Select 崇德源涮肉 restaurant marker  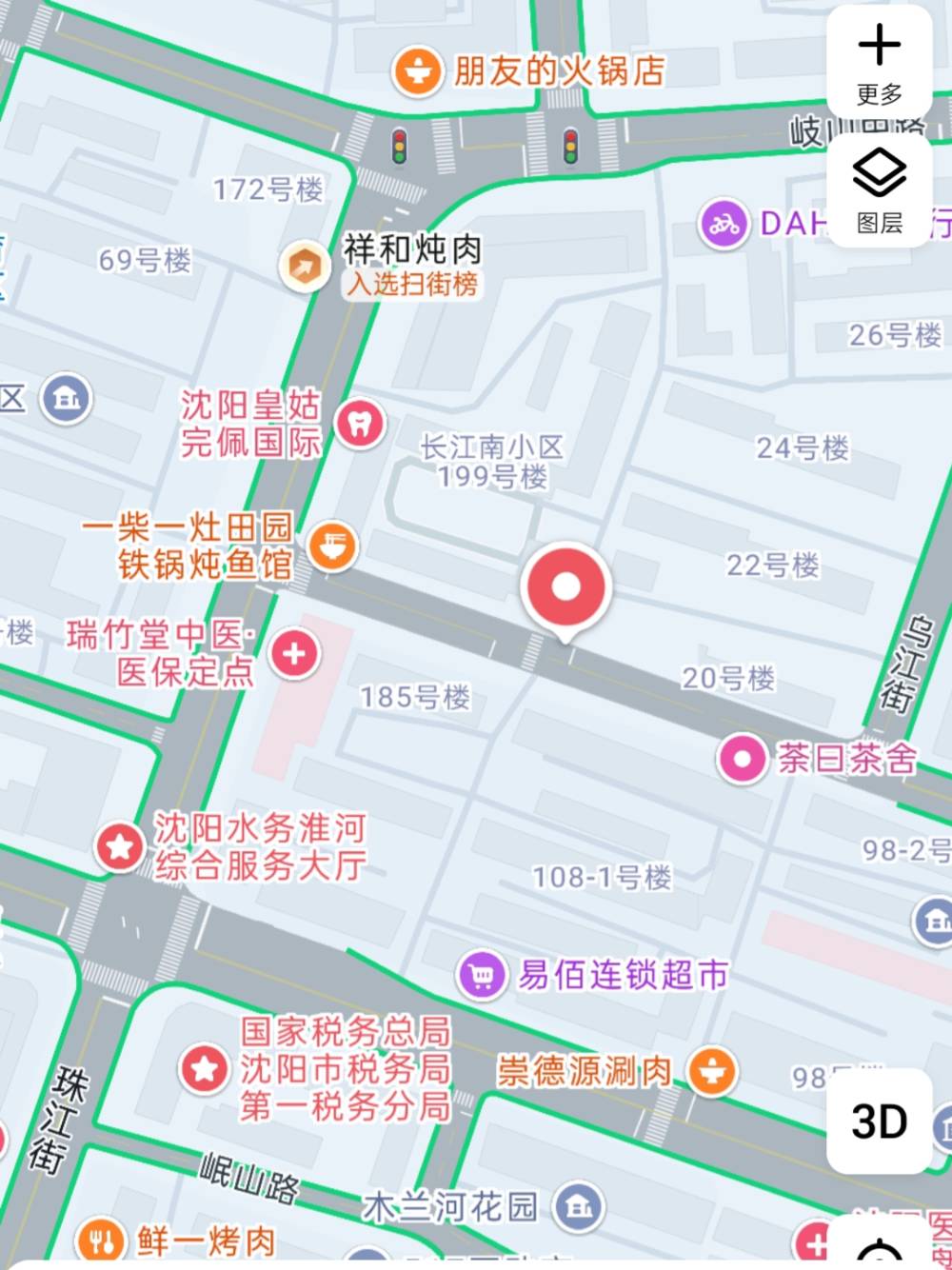tap(712, 1071)
